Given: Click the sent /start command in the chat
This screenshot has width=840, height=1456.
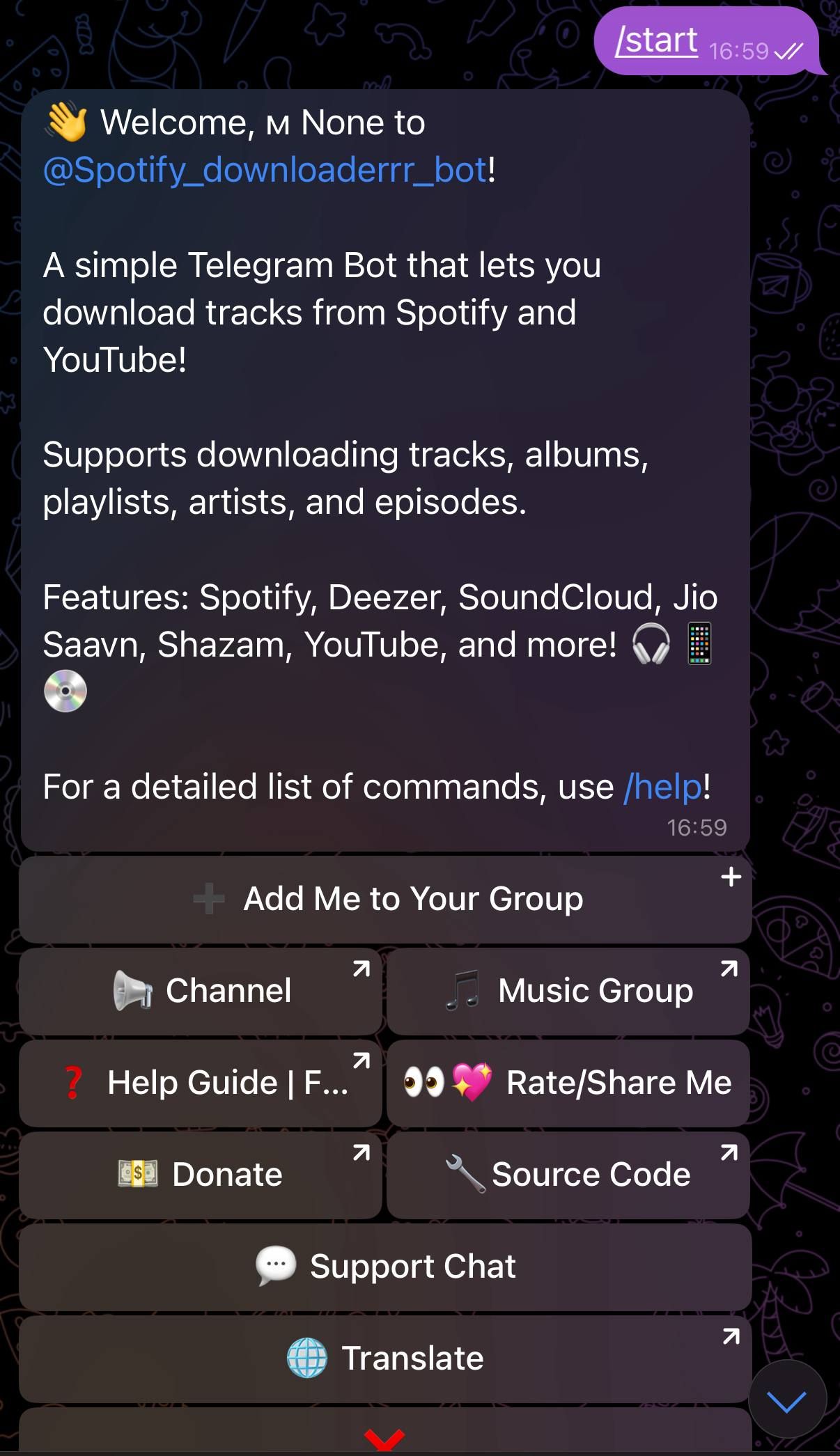Looking at the screenshot, I should pyautogui.click(x=657, y=40).
